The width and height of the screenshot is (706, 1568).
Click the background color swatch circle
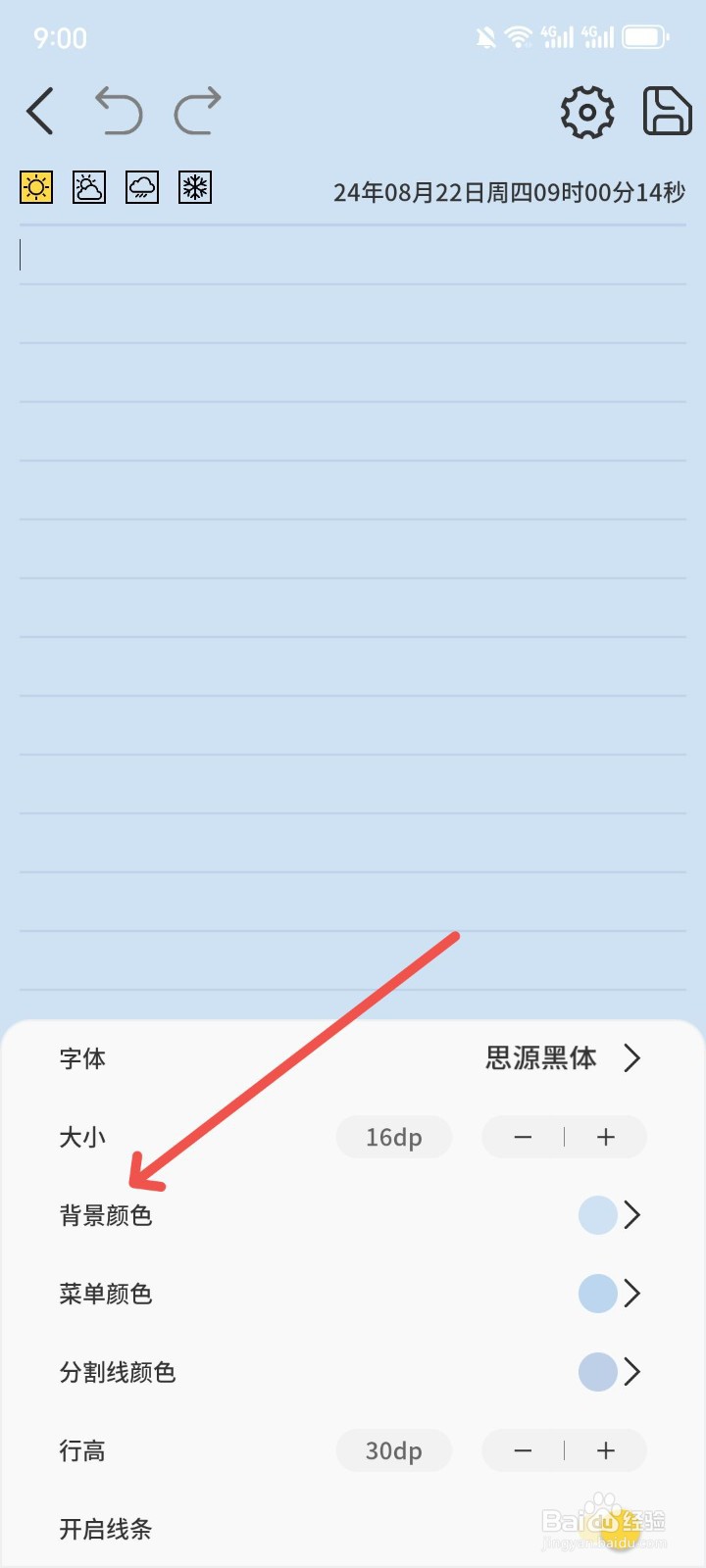click(x=598, y=1215)
